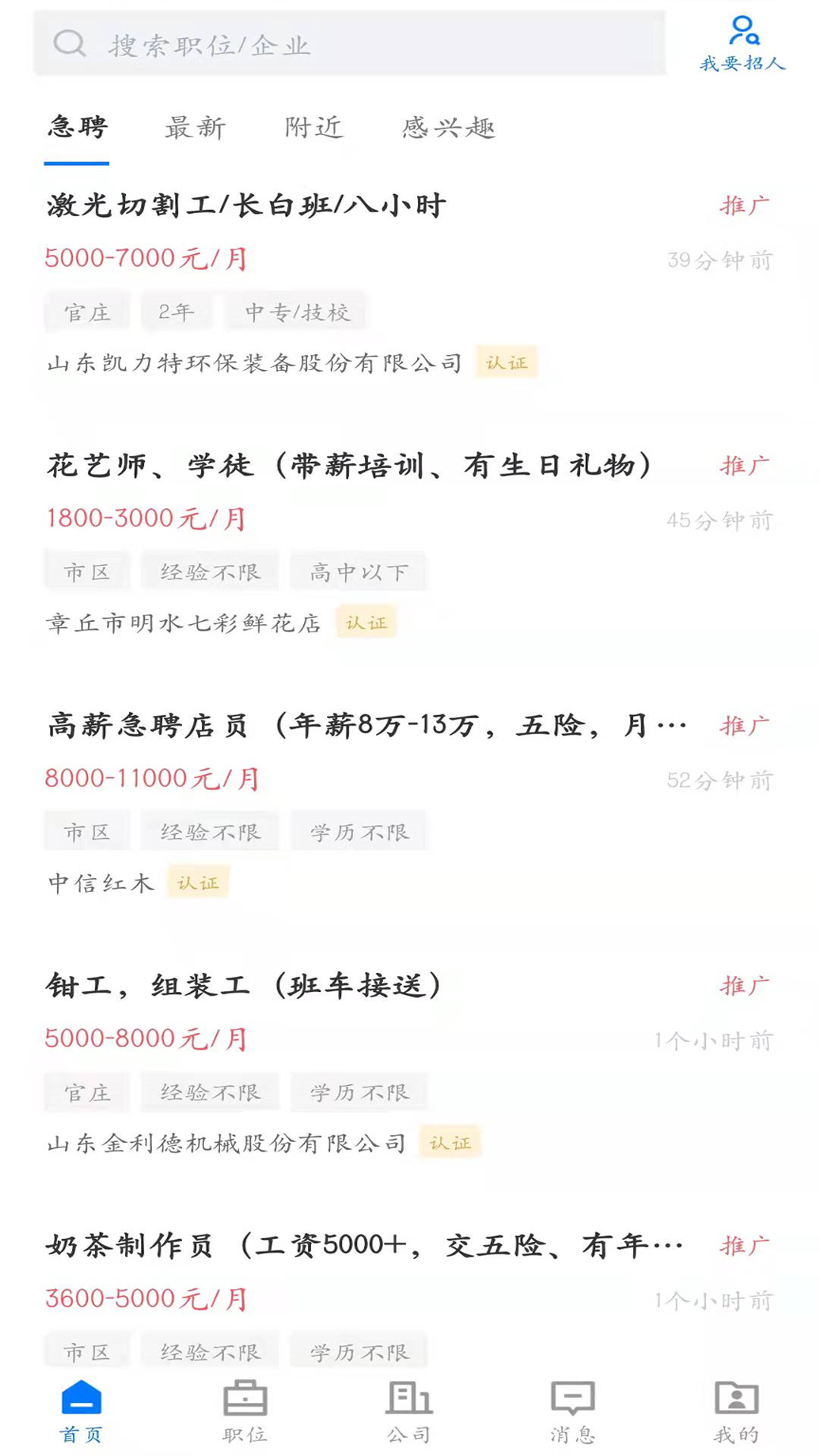This screenshot has height=1456, width=819.
Task: Click the 推广 label on 奶茶制作员 listing
Action: click(746, 1242)
